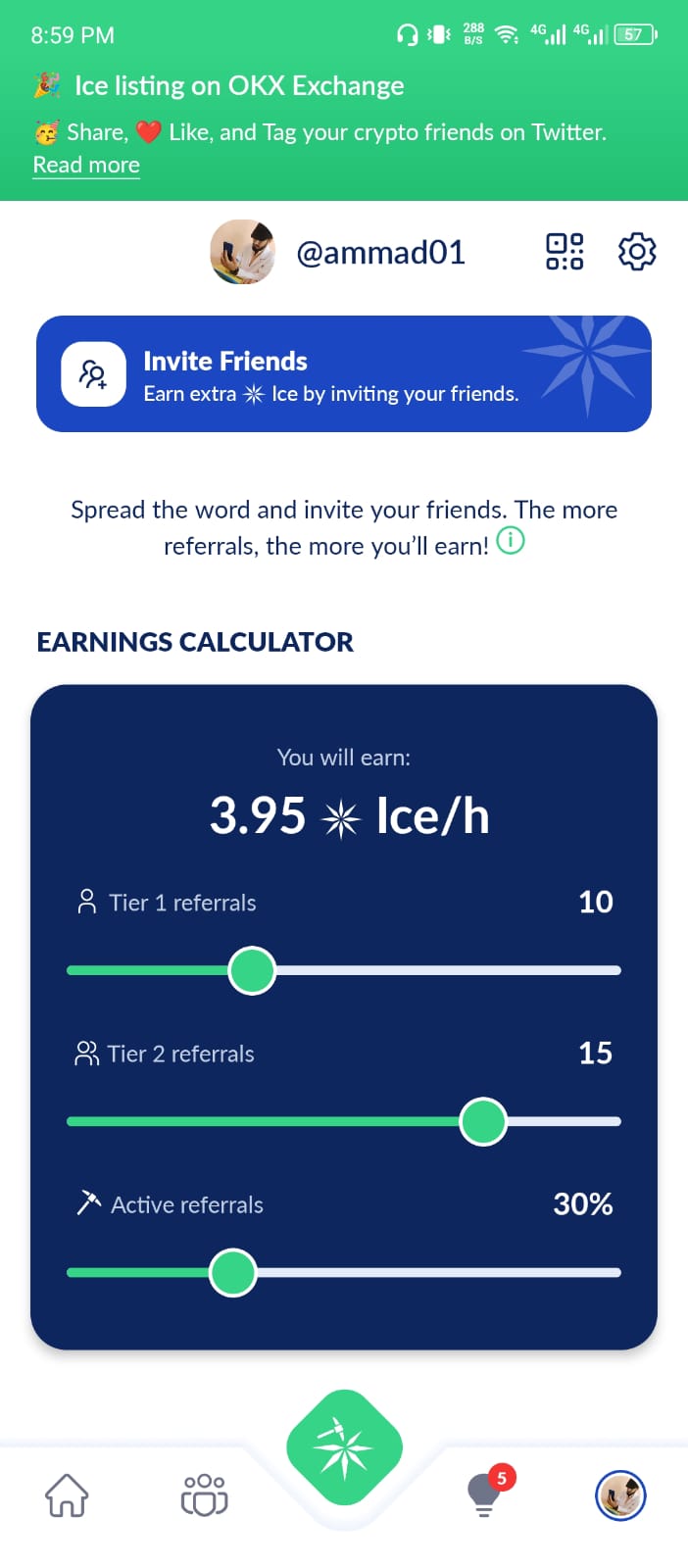
Task: Open the QR code icon
Action: (565, 252)
